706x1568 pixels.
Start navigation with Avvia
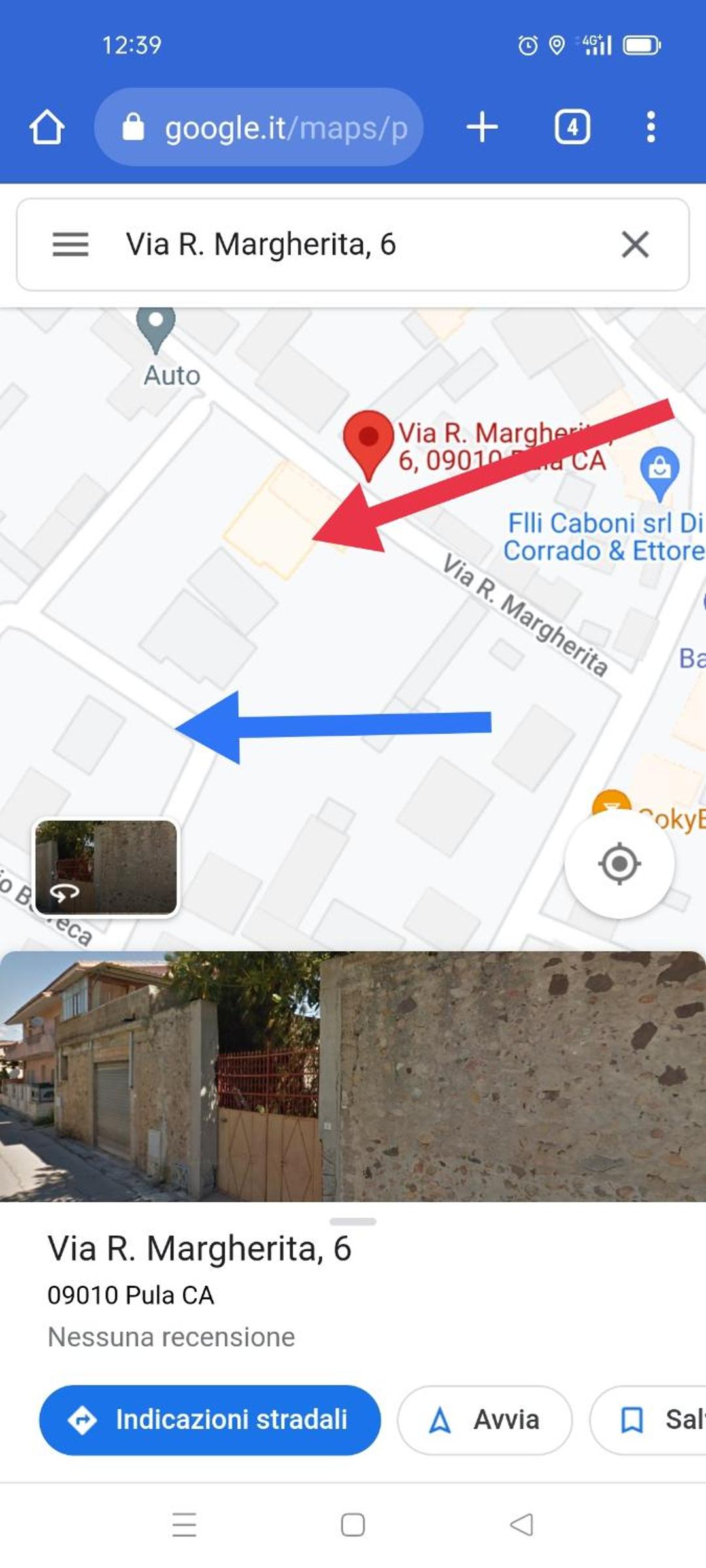484,1420
